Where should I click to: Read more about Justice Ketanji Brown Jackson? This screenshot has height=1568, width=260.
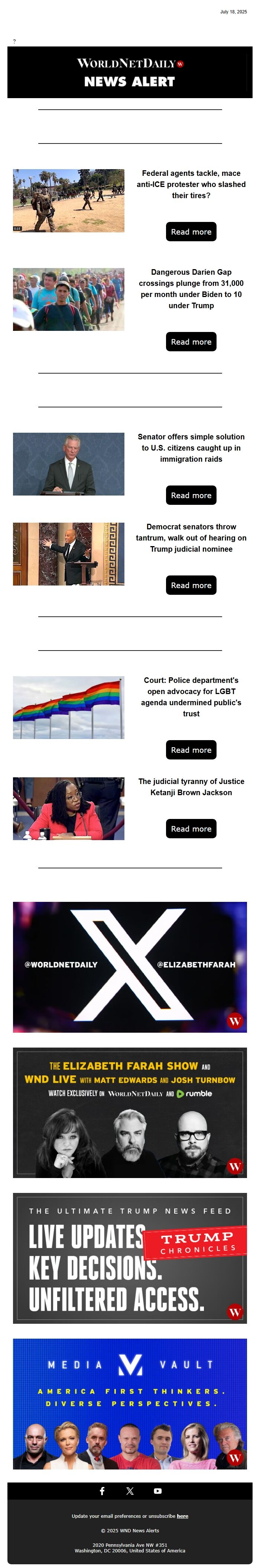click(191, 829)
